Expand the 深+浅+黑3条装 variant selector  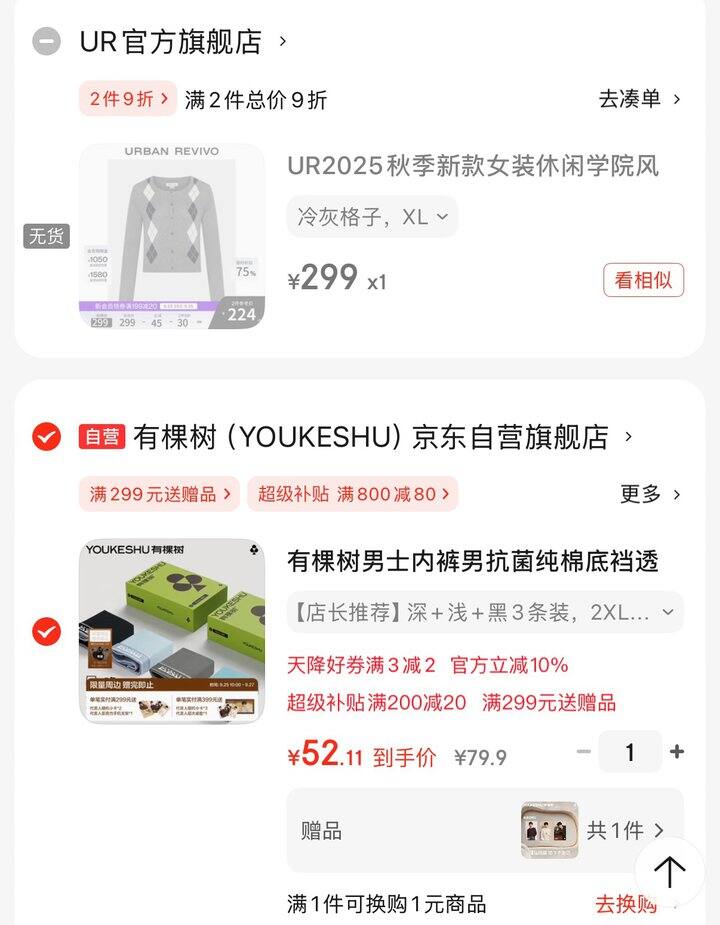pos(485,612)
